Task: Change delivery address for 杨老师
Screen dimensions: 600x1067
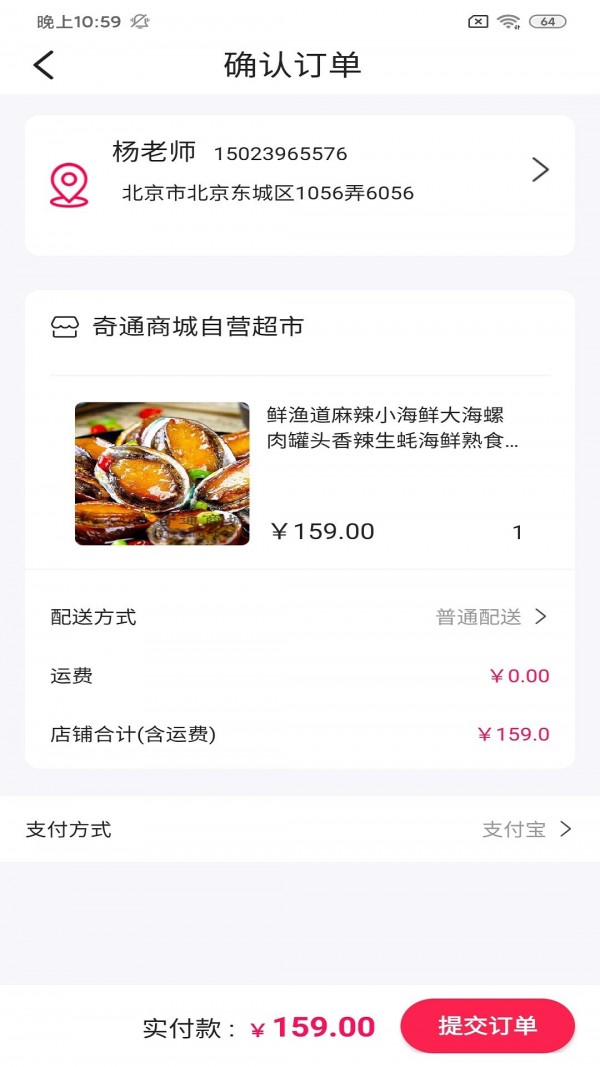Action: click(539, 170)
